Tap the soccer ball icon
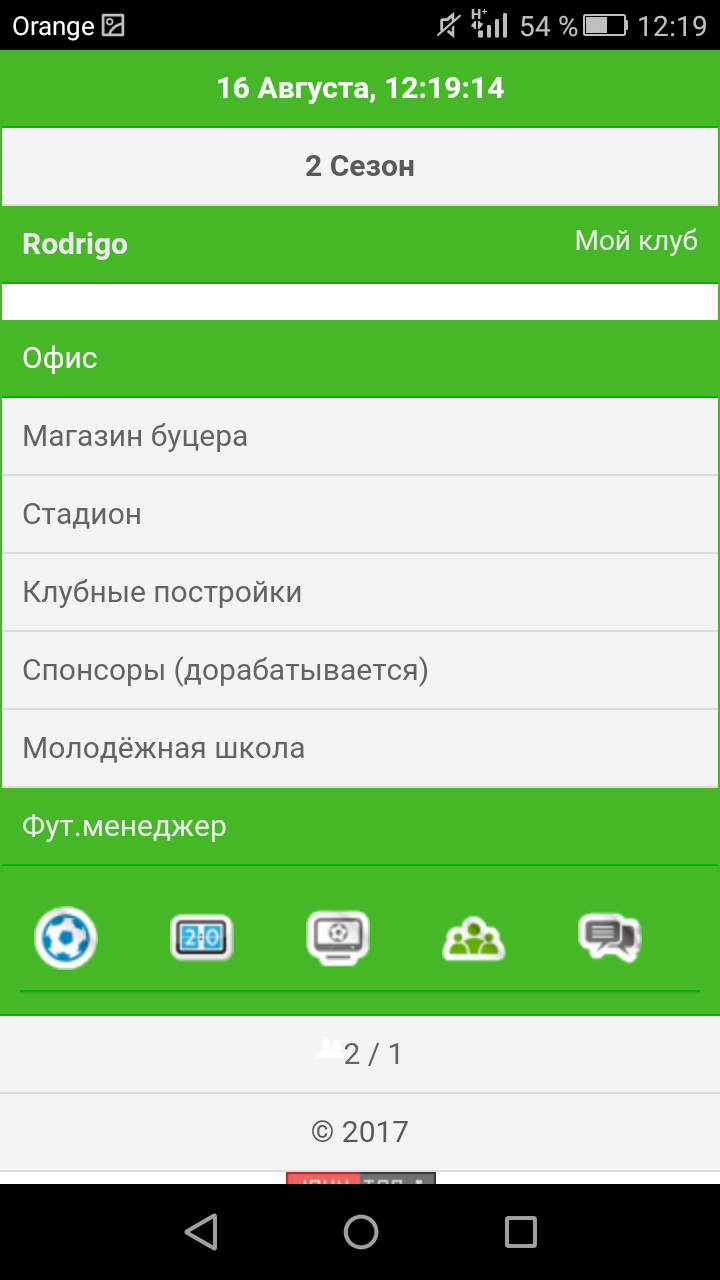This screenshot has height=1280, width=720. coord(66,938)
